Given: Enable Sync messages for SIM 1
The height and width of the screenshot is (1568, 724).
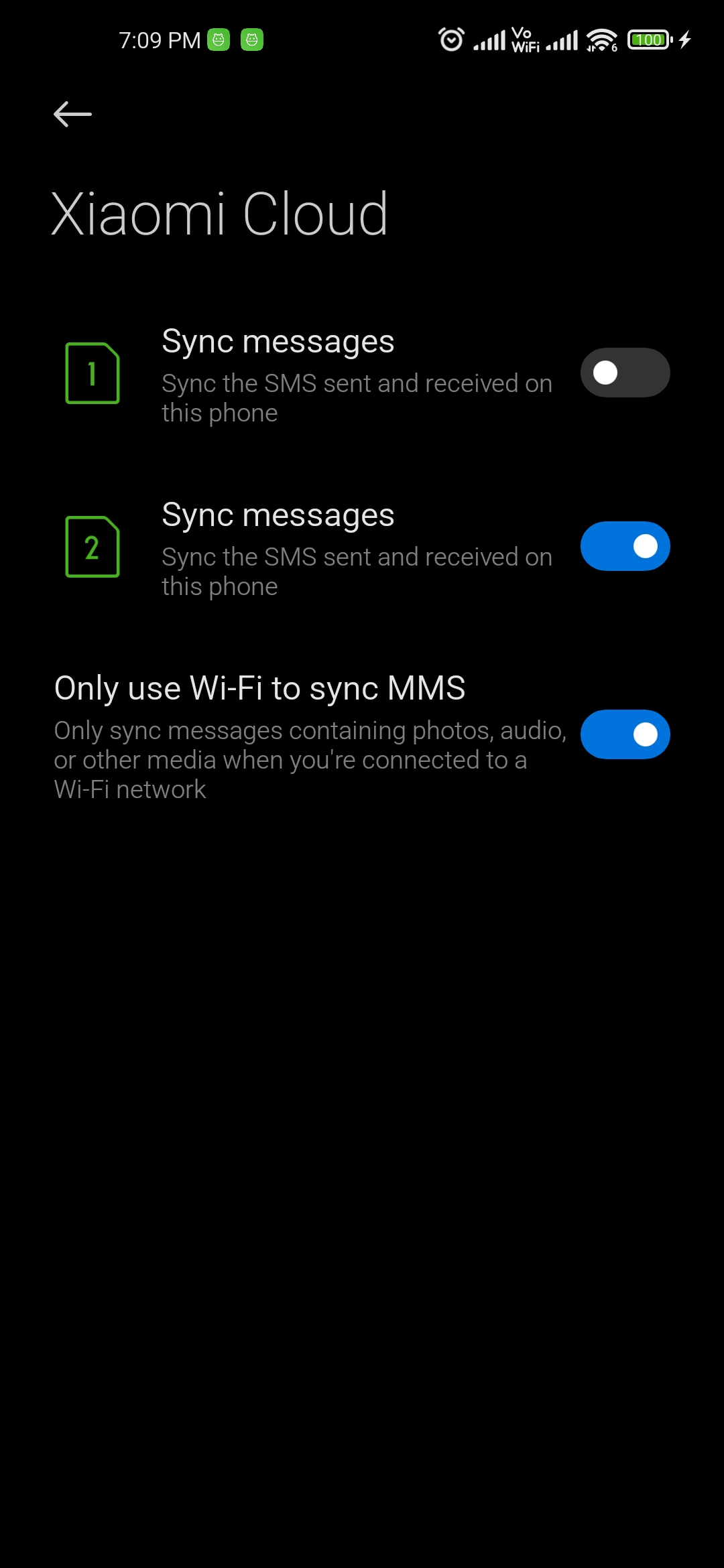Looking at the screenshot, I should click(625, 373).
